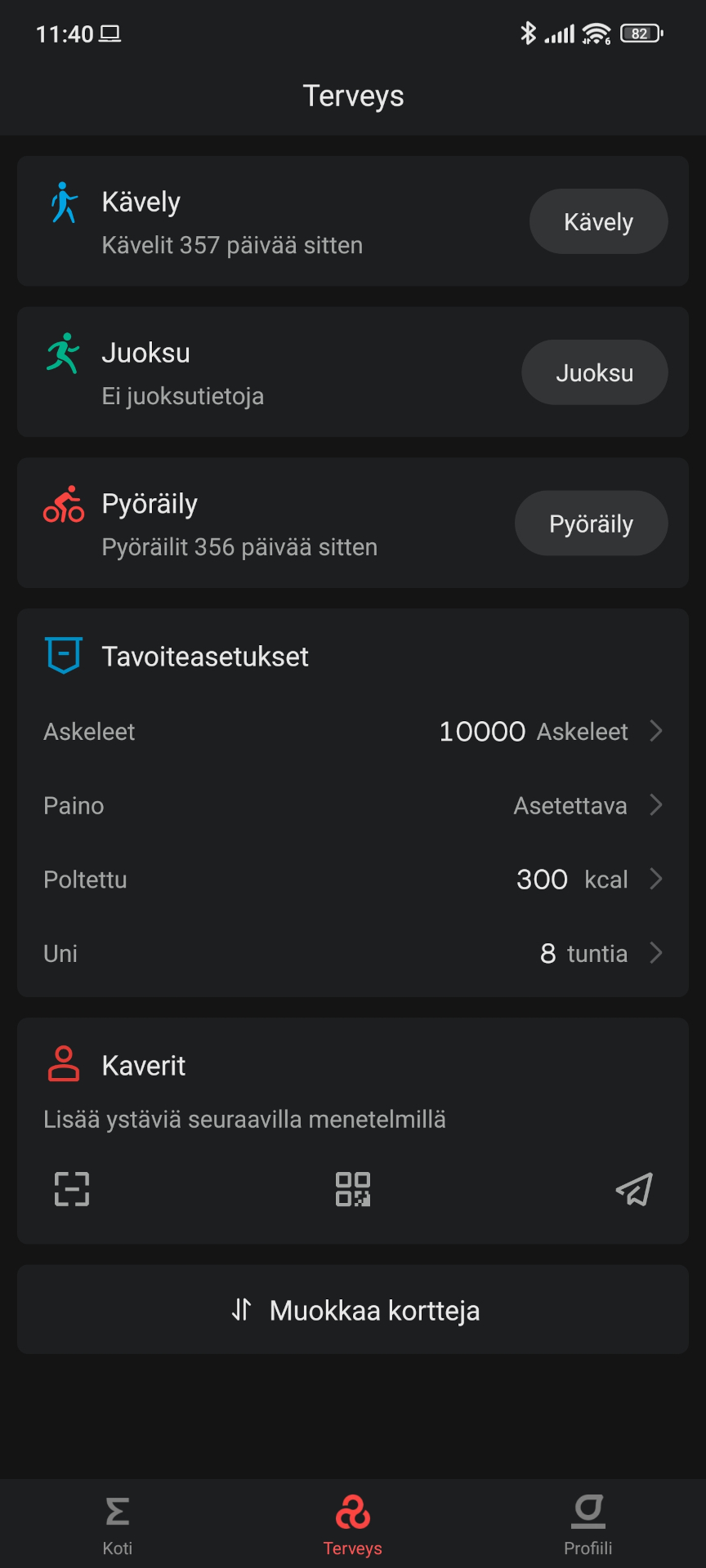Open the Askeleet goal setting

[x=353, y=731]
